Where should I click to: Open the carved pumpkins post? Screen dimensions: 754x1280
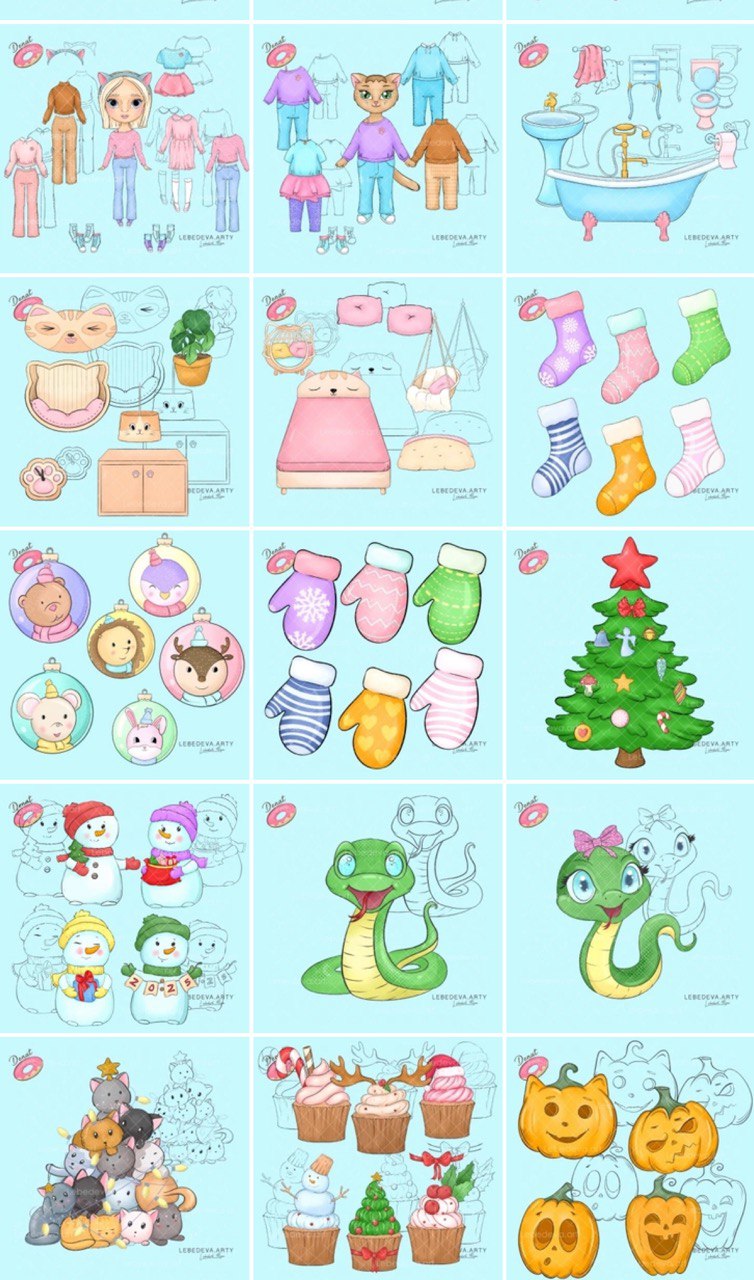[x=630, y=1158]
